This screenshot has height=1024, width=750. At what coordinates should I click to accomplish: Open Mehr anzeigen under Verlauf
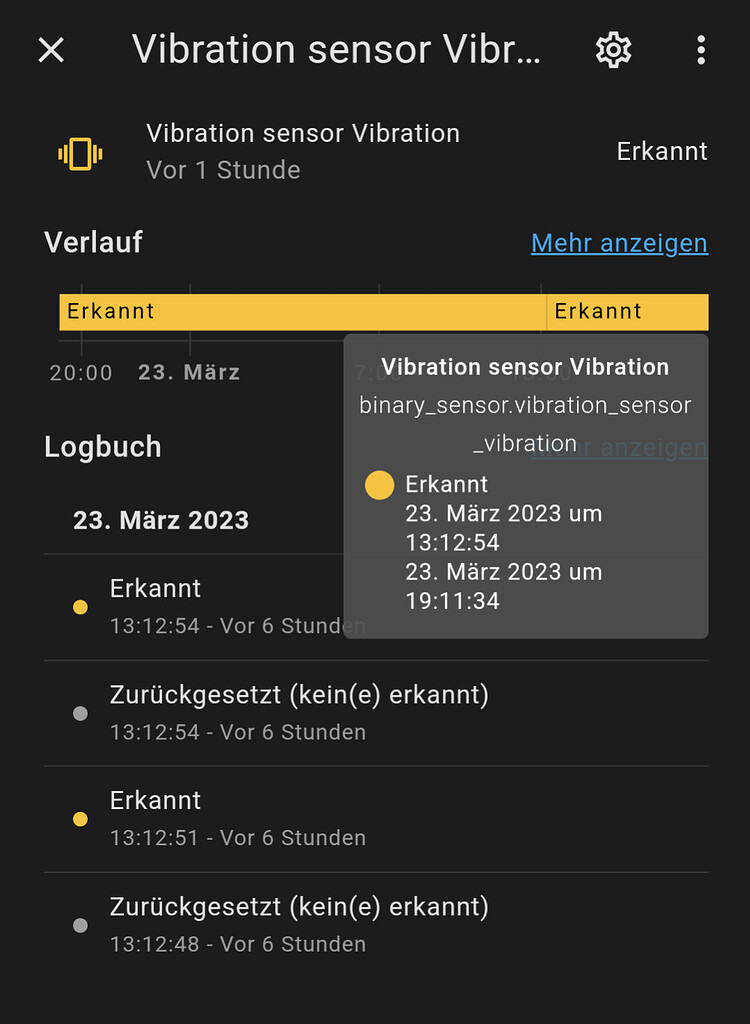pyautogui.click(x=618, y=243)
